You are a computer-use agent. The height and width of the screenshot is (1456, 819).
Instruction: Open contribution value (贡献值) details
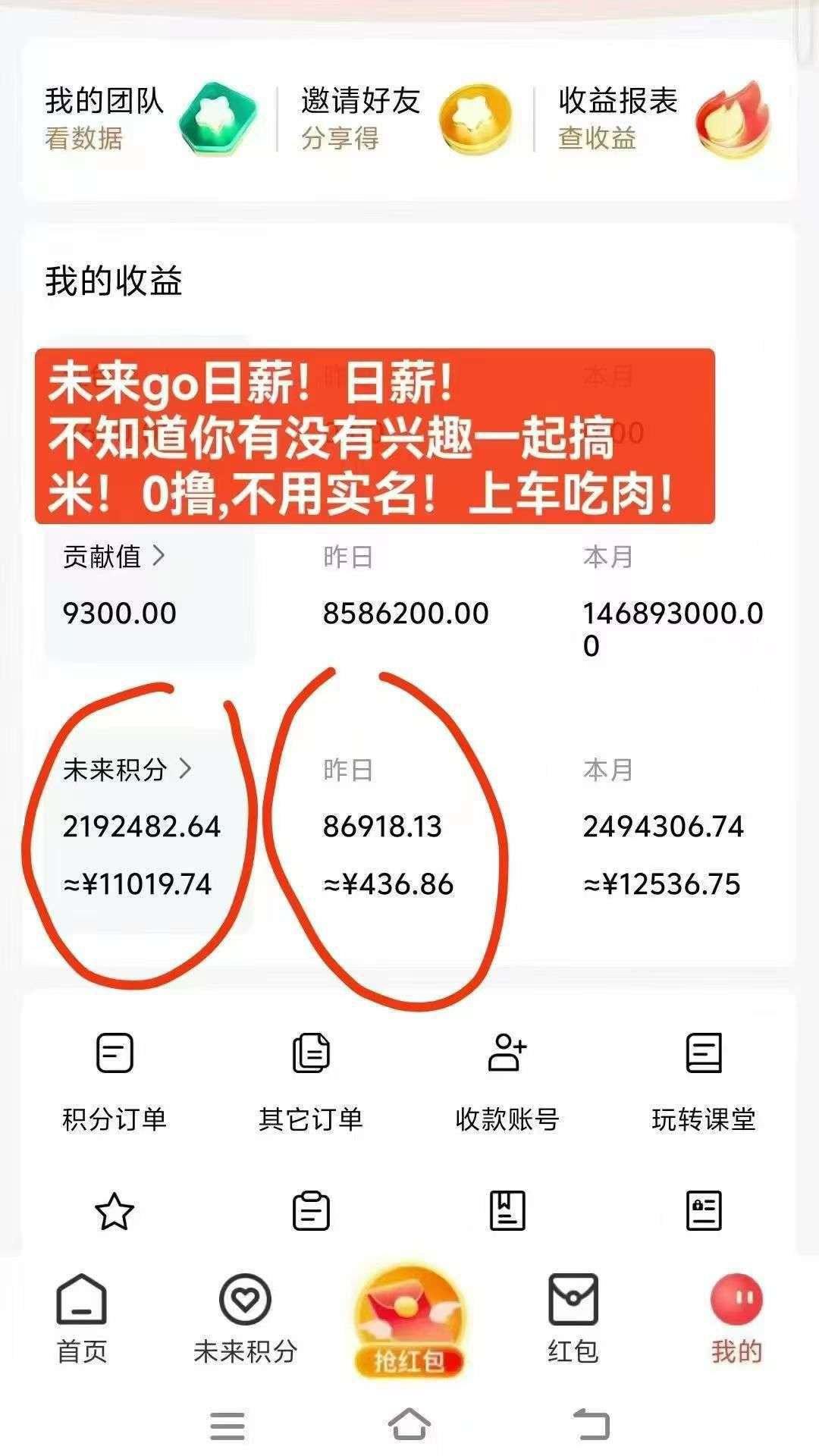point(114,557)
